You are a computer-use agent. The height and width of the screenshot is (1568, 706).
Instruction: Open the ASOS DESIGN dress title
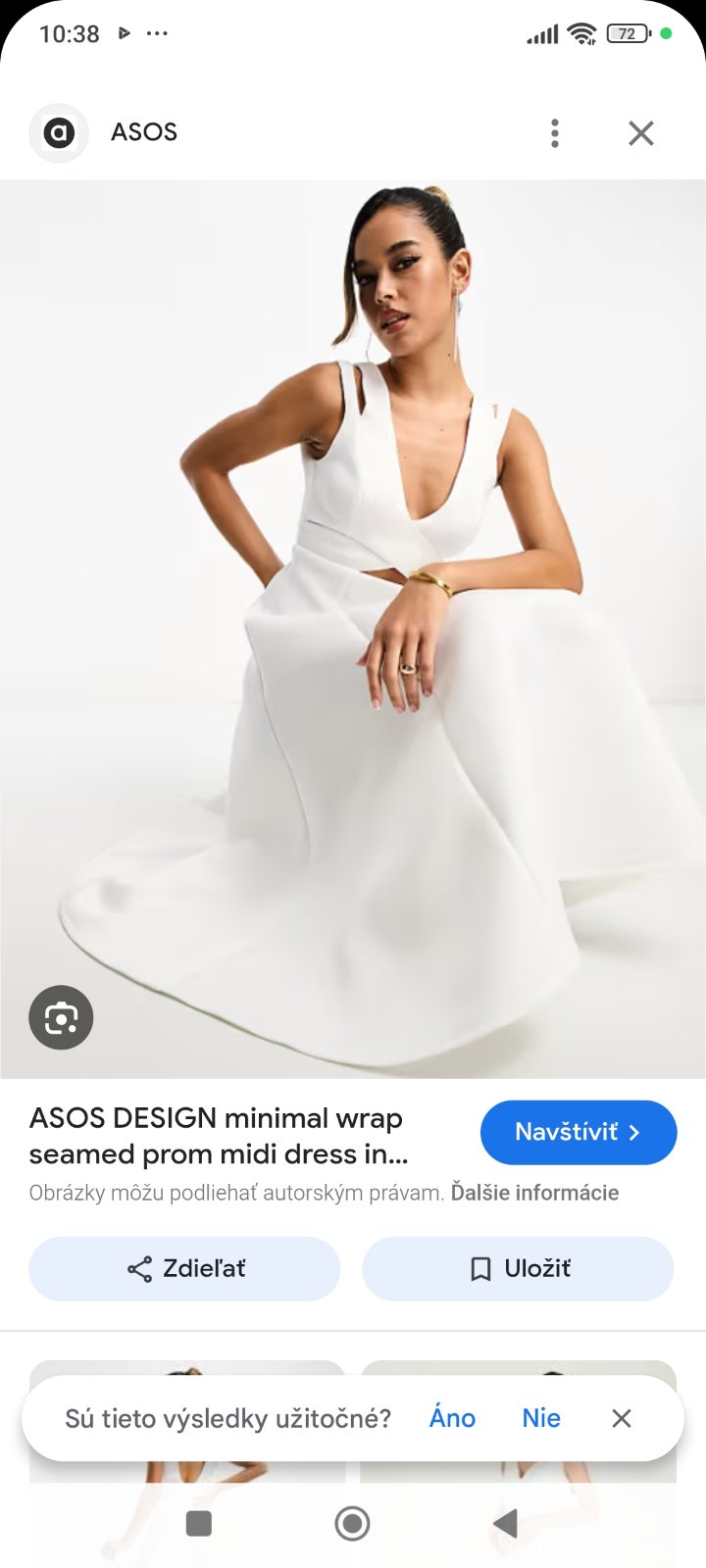coord(218,1136)
